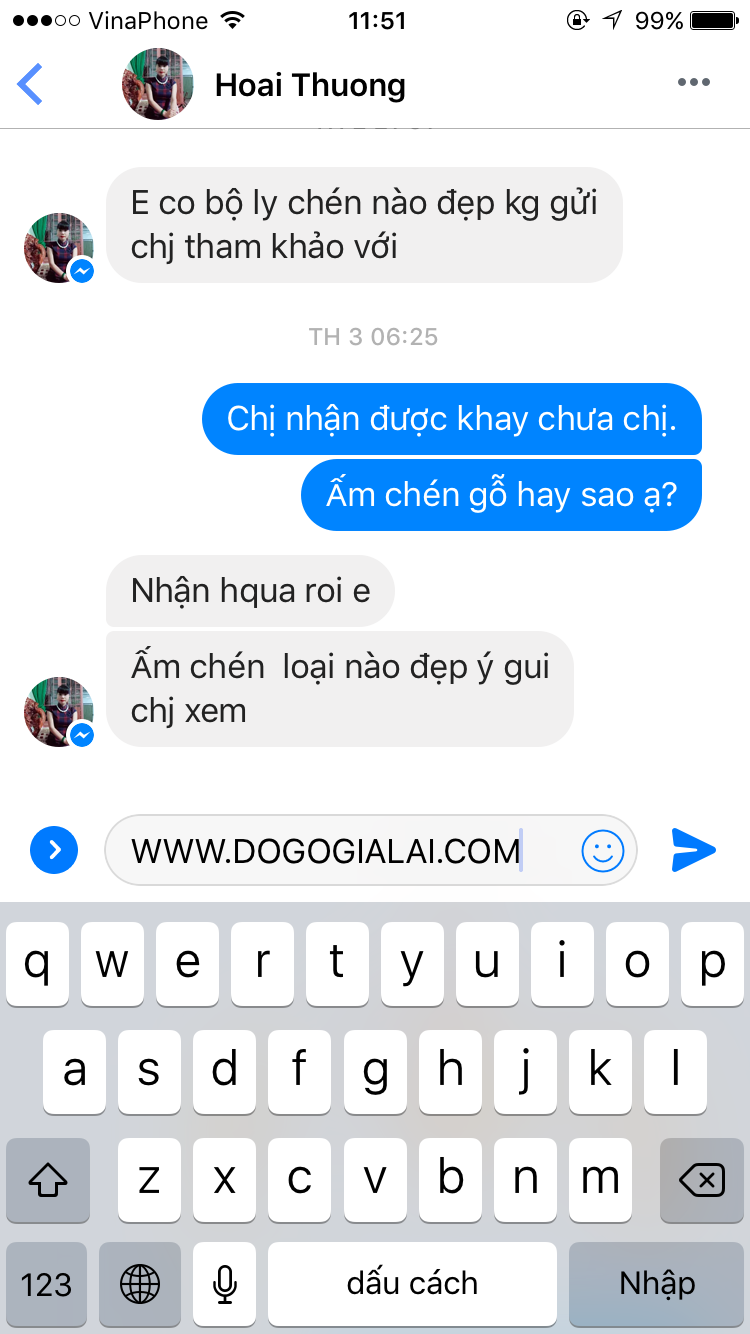Start dictation with the microphone key
Image resolution: width=750 pixels, height=1334 pixels.
[x=225, y=1283]
